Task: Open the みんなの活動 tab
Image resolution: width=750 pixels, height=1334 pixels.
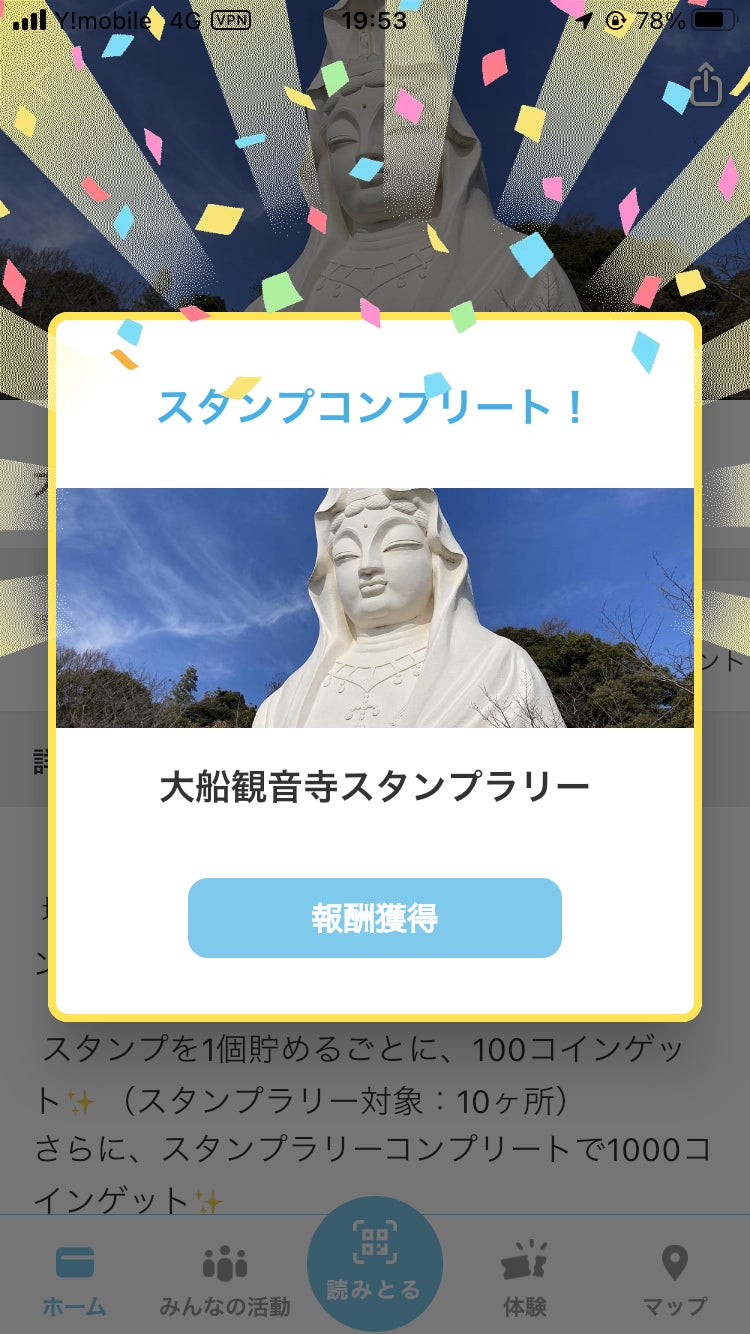Action: coord(224,1278)
